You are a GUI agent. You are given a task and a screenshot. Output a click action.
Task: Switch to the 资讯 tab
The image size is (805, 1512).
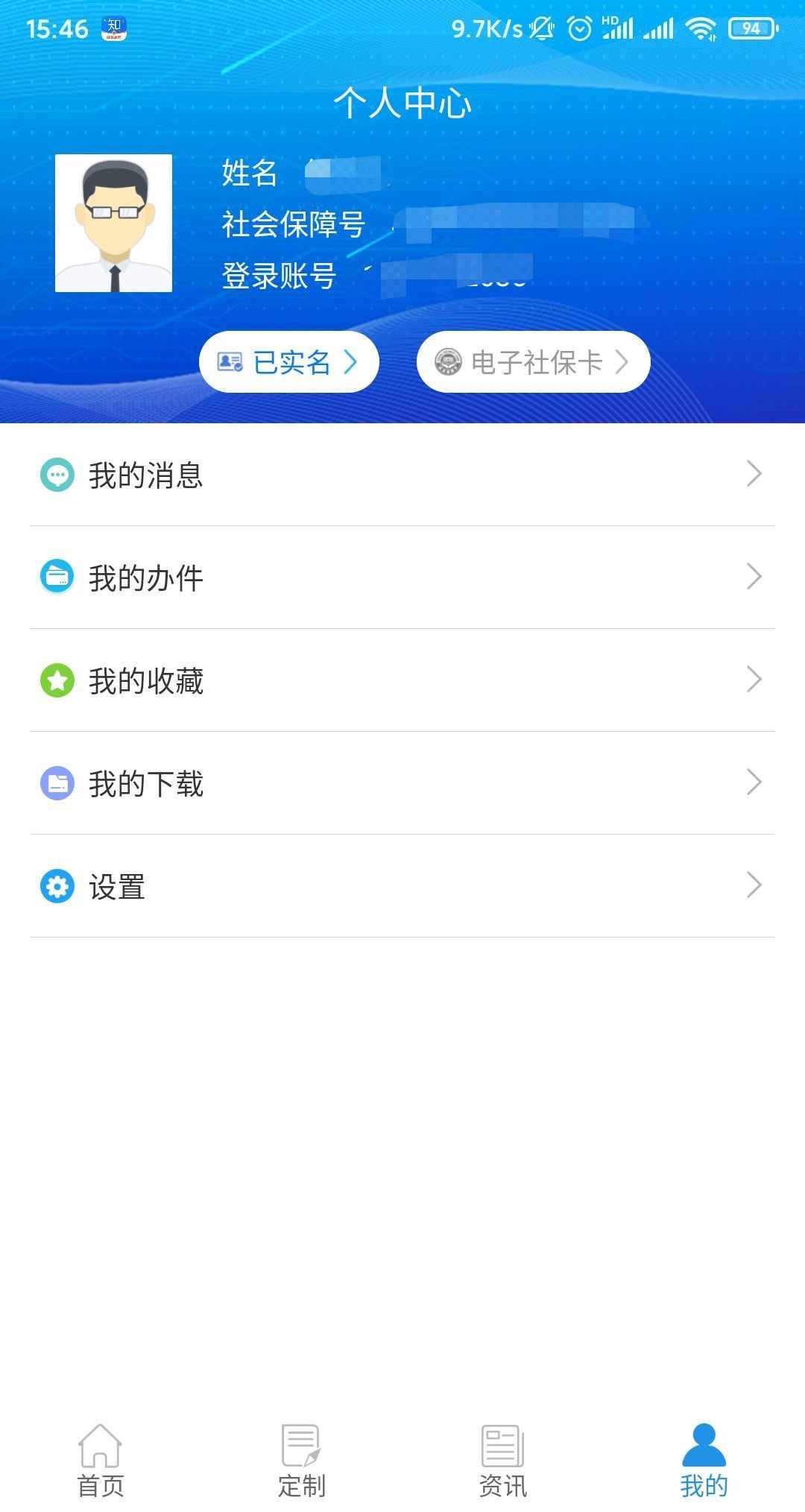tap(503, 1461)
